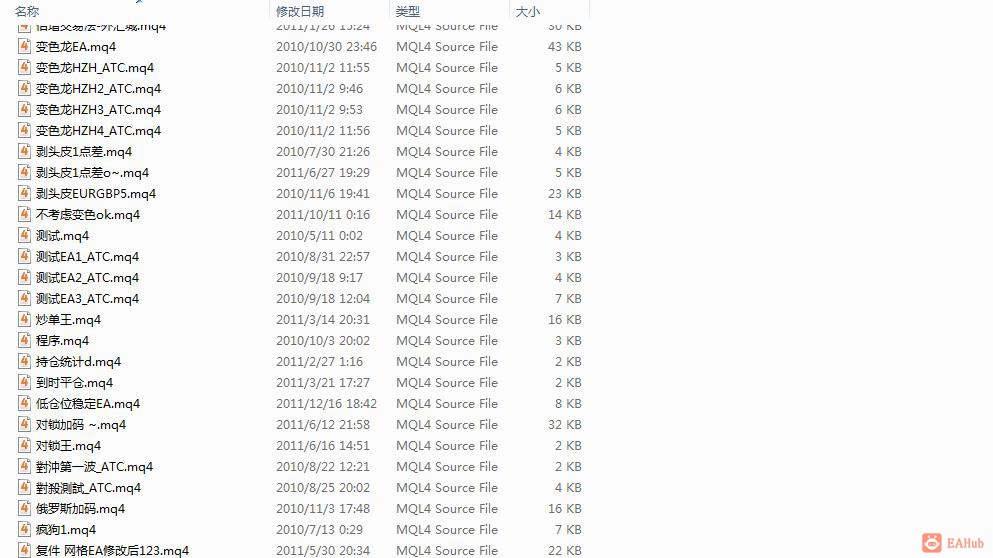
Task: Open the file 剥头皮1点差.mq4
Action: point(83,152)
